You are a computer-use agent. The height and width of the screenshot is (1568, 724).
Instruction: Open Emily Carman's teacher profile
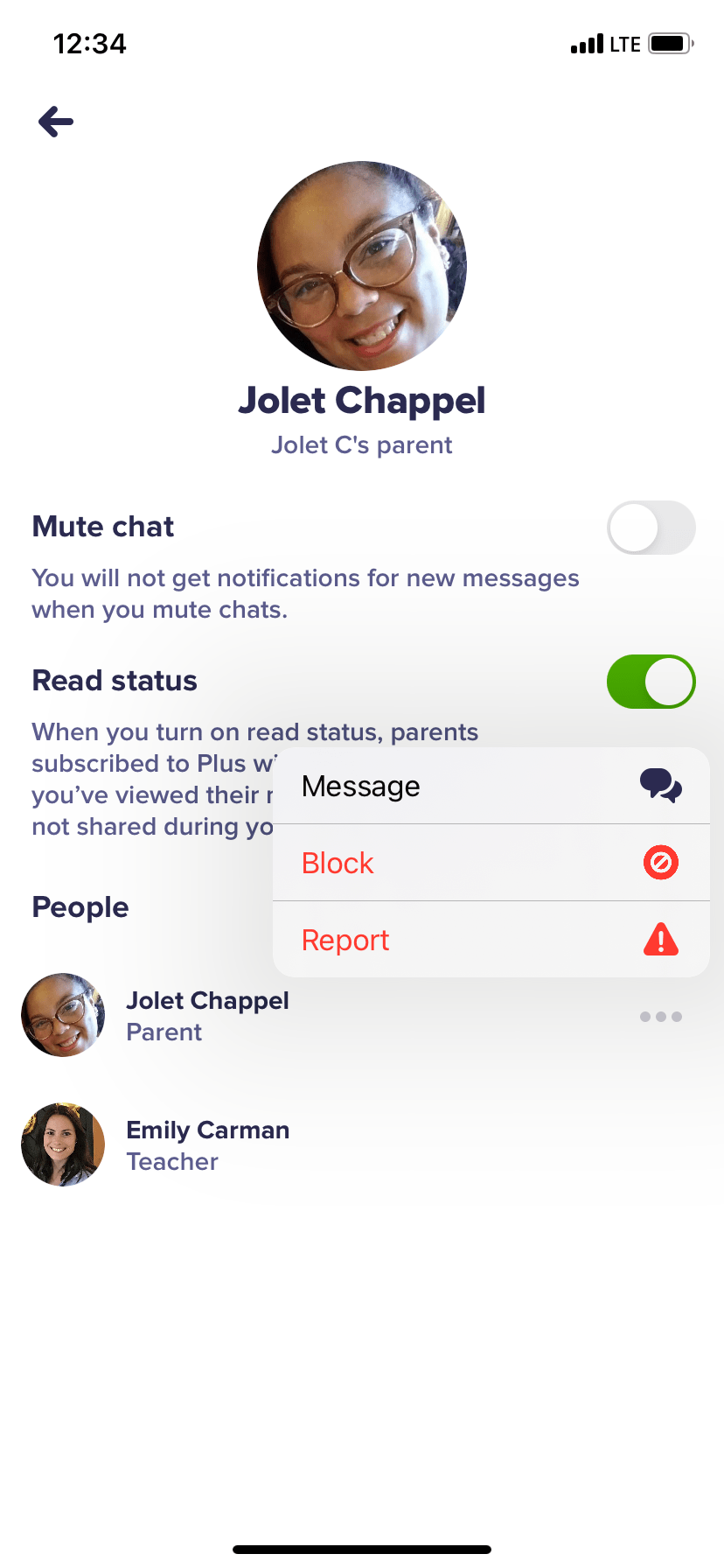[207, 1144]
